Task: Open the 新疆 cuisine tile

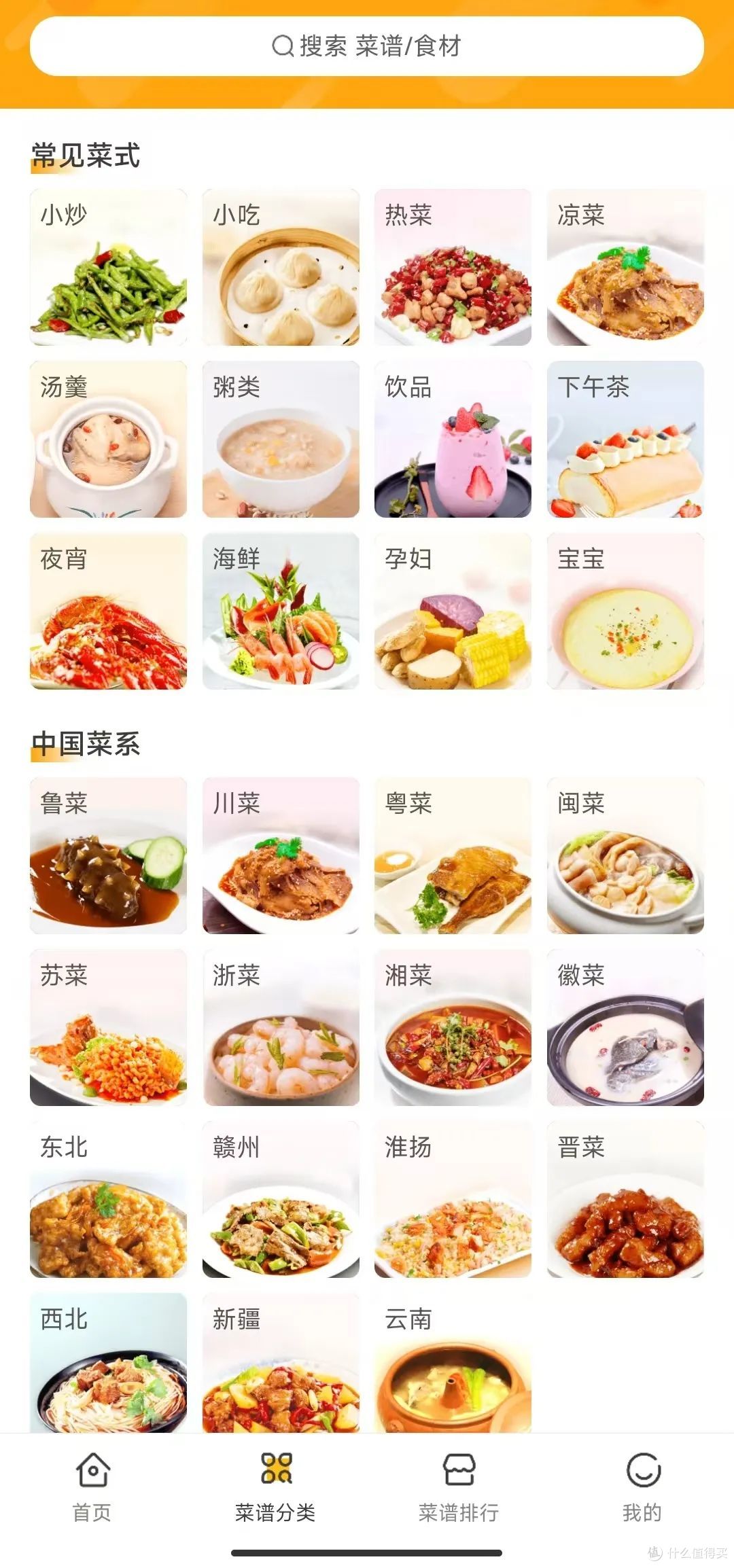Action: [x=281, y=1362]
